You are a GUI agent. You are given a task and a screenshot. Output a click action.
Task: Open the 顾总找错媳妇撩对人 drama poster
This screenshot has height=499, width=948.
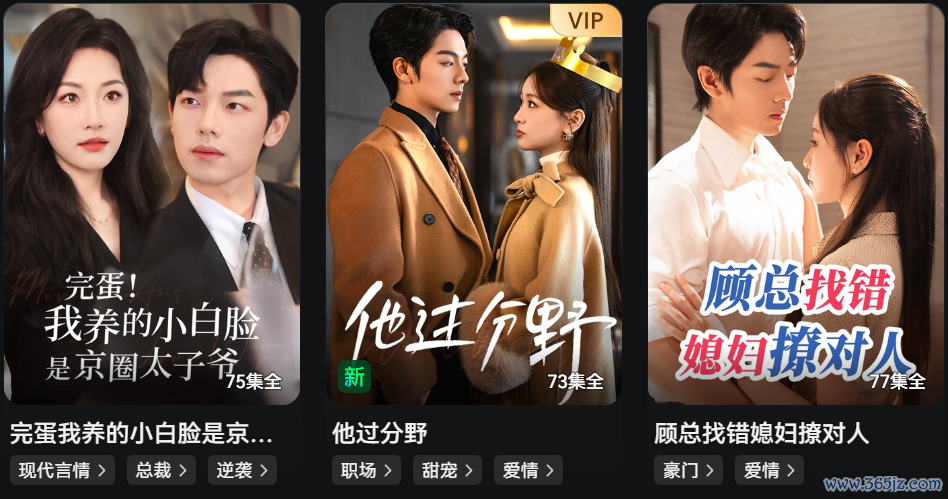pos(796,204)
